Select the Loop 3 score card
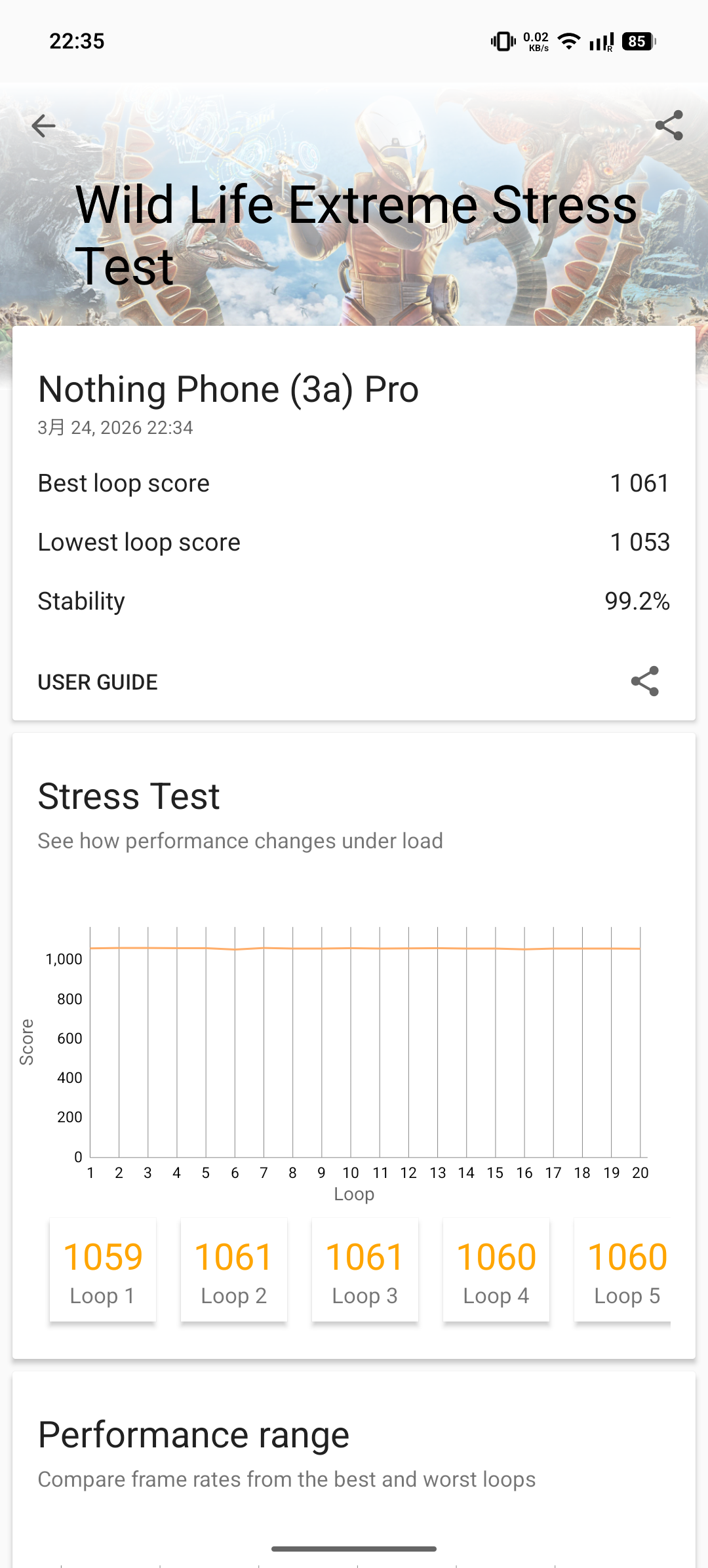This screenshot has height=1568, width=708. point(365,1270)
